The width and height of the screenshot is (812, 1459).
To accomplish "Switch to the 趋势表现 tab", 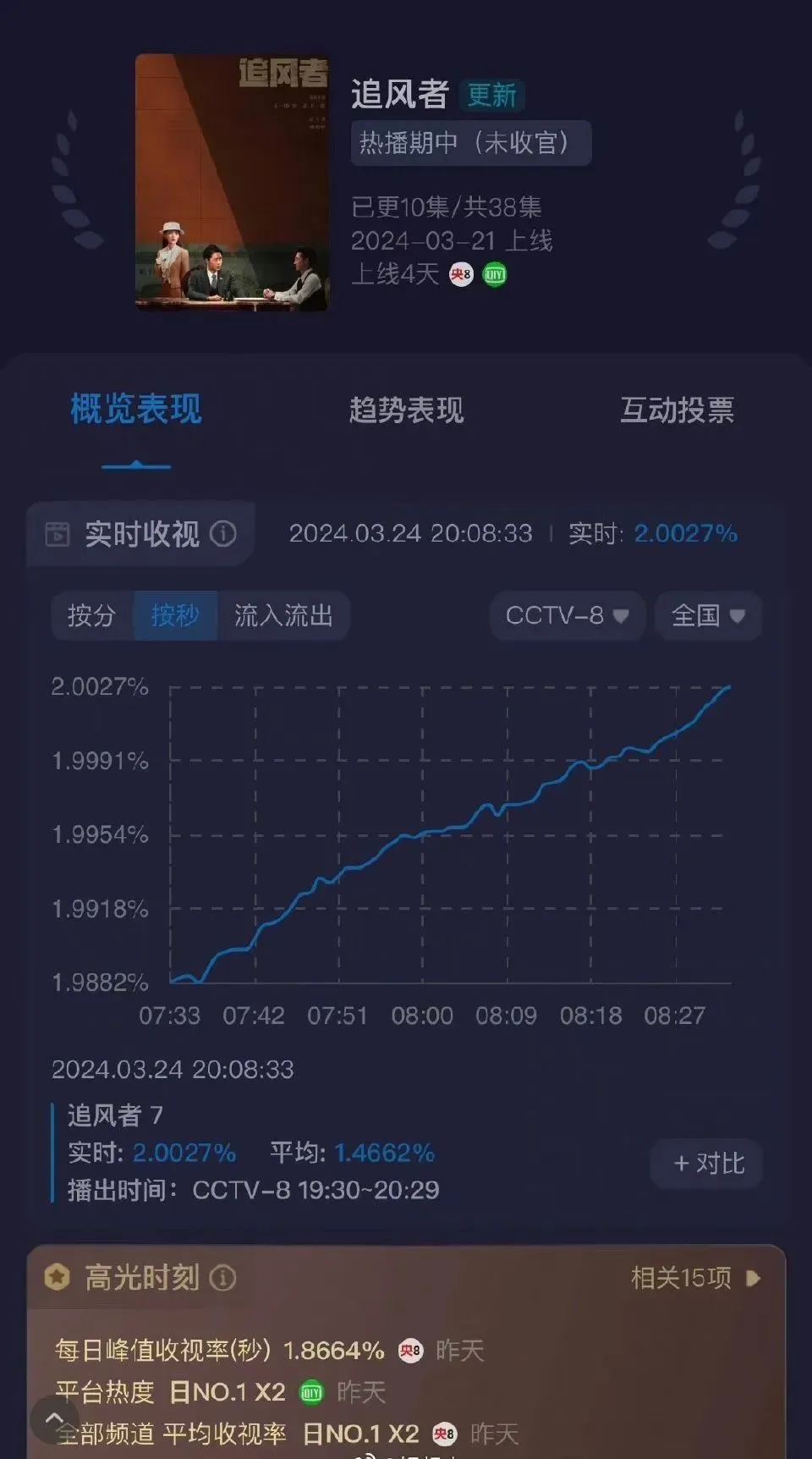I will click(406, 410).
